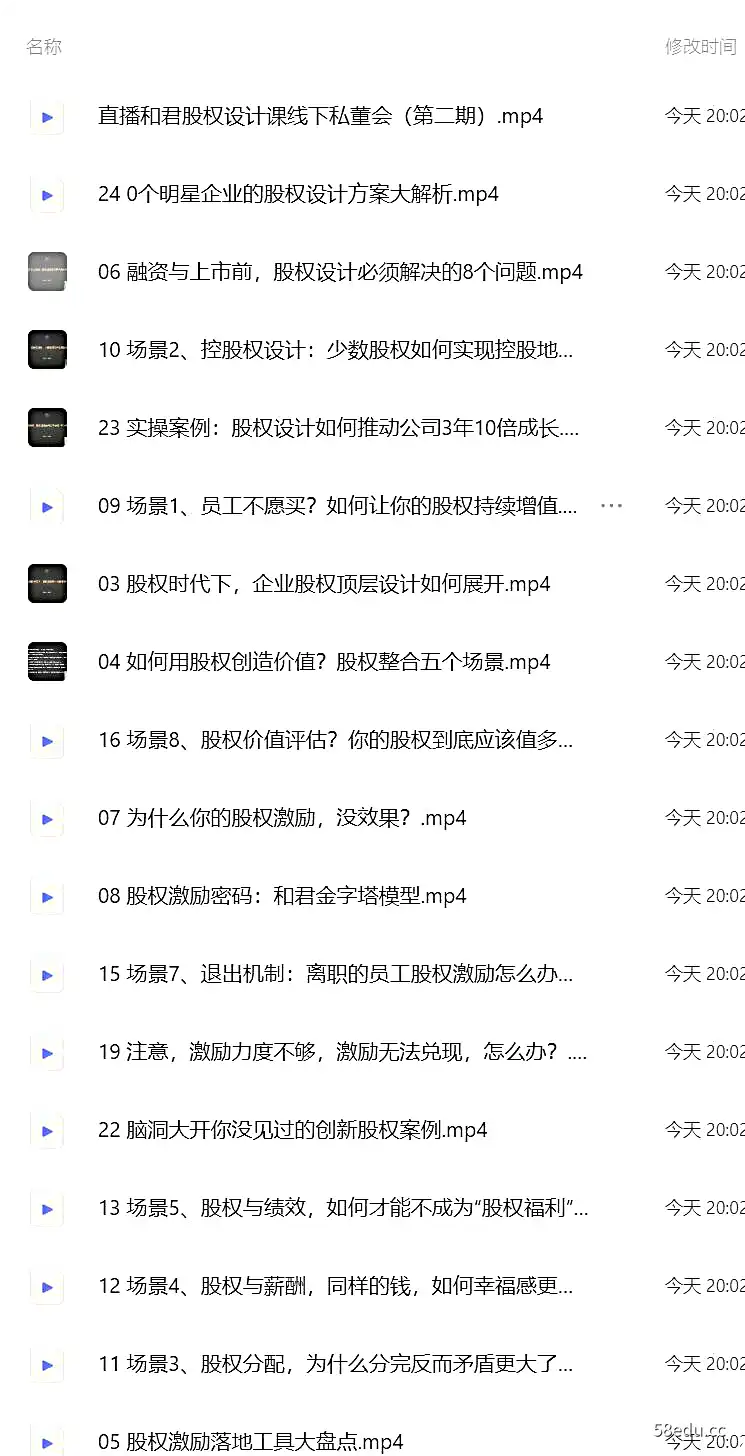Click the 名称 column header to sort

coord(42,47)
